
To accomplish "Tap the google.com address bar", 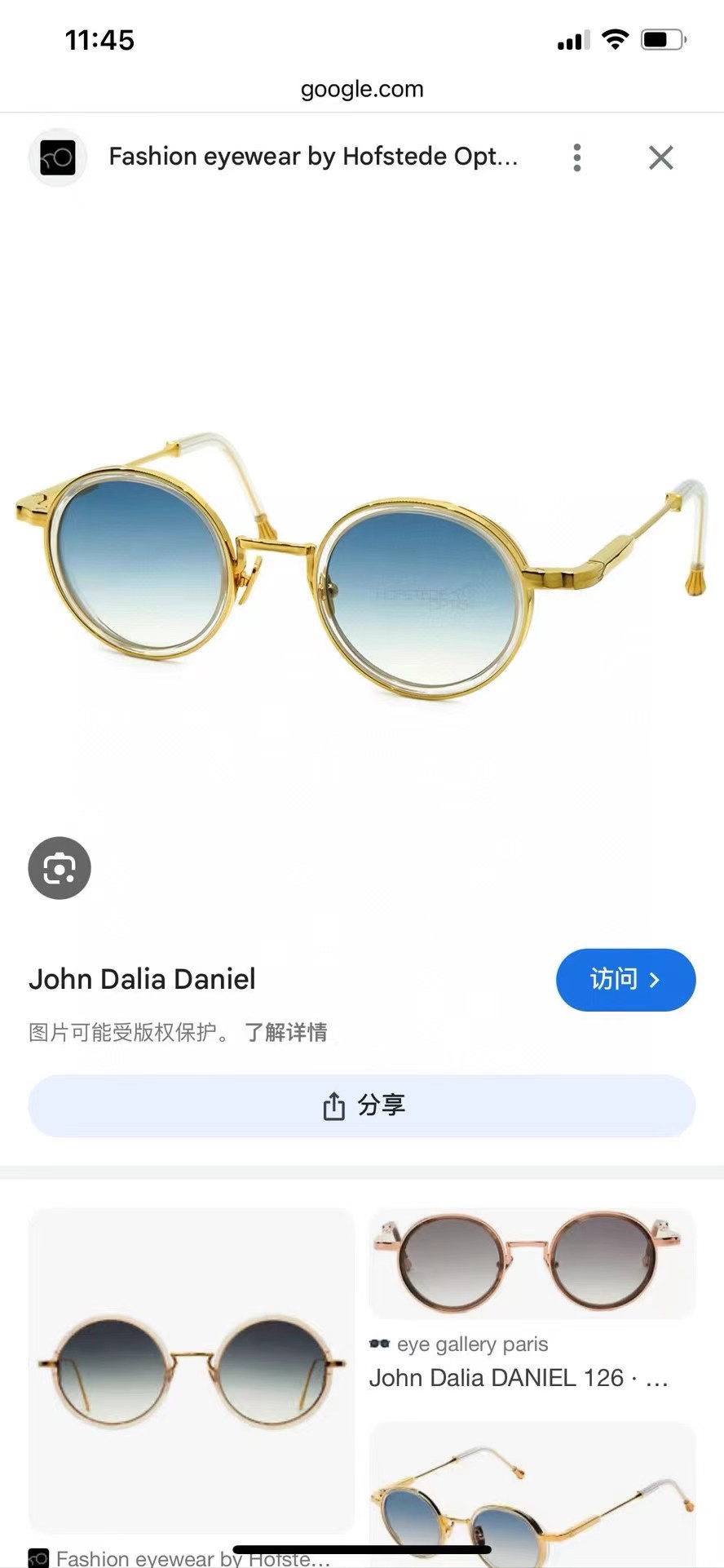I will coord(362,89).
